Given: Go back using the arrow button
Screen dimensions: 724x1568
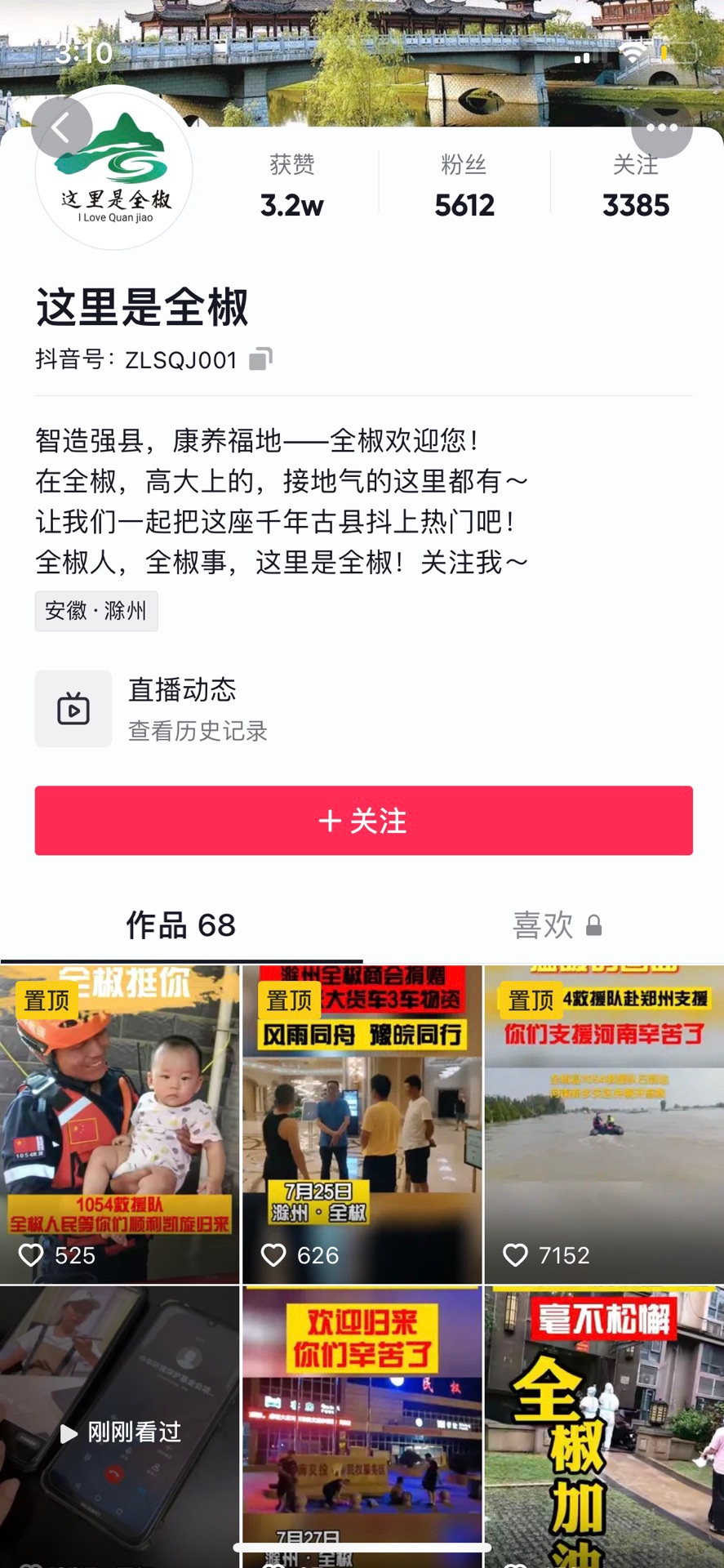Looking at the screenshot, I should click(x=61, y=127).
